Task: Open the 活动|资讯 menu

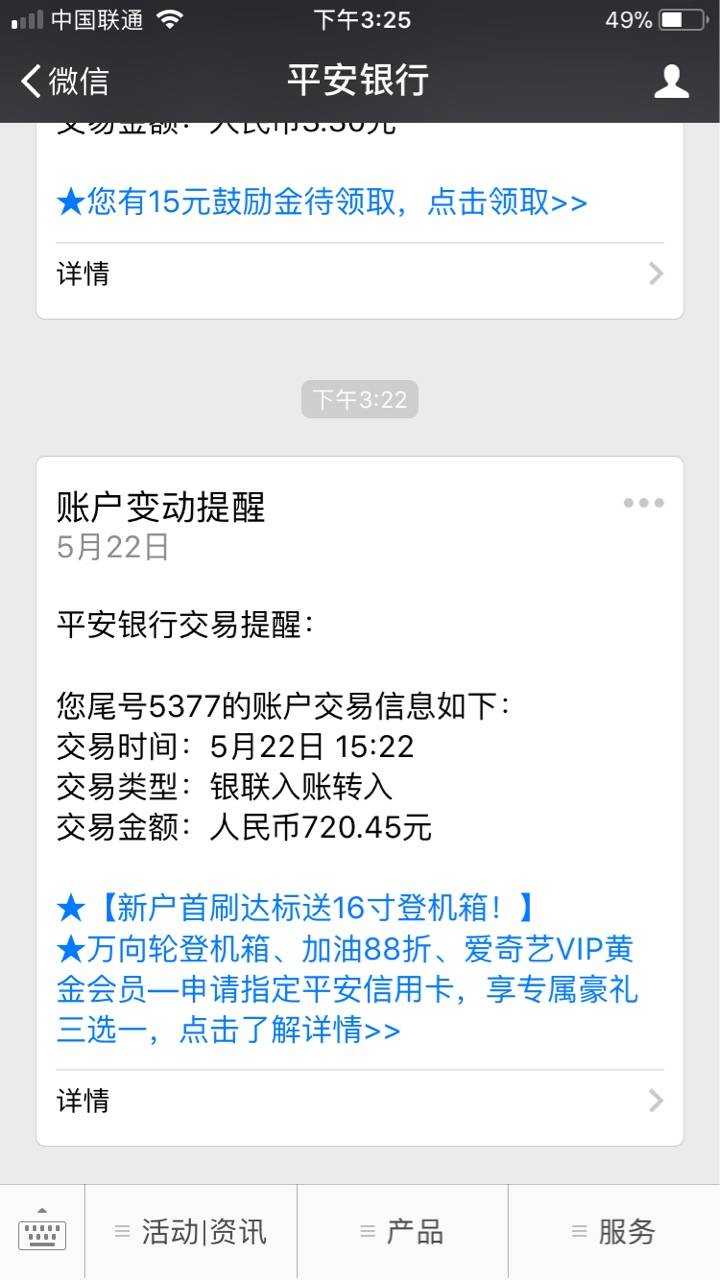Action: coord(191,1232)
